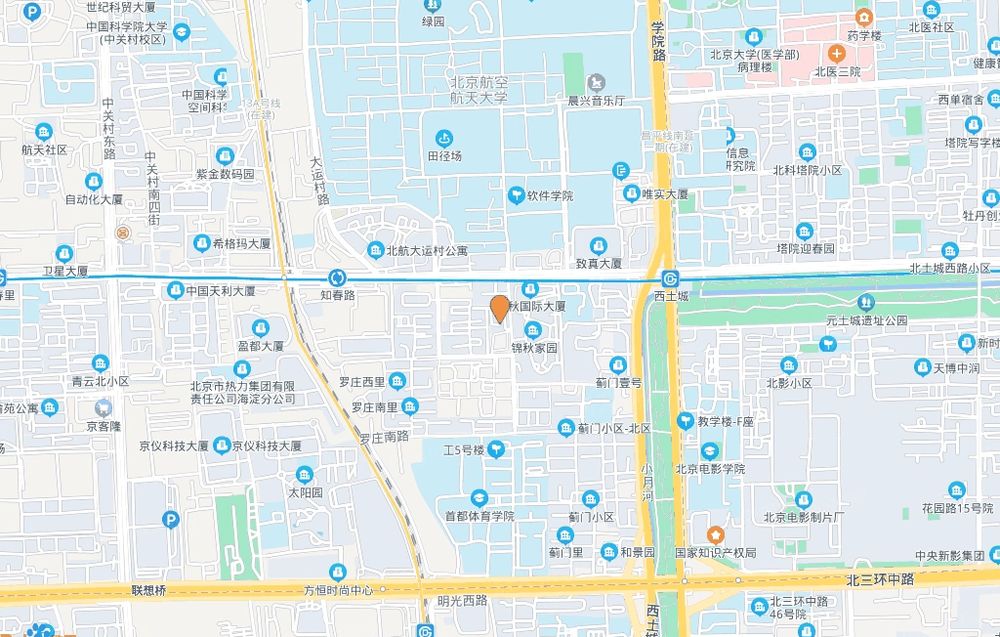Tap the 京客隆 shopping marker
The width and height of the screenshot is (1000, 637).
(103, 408)
